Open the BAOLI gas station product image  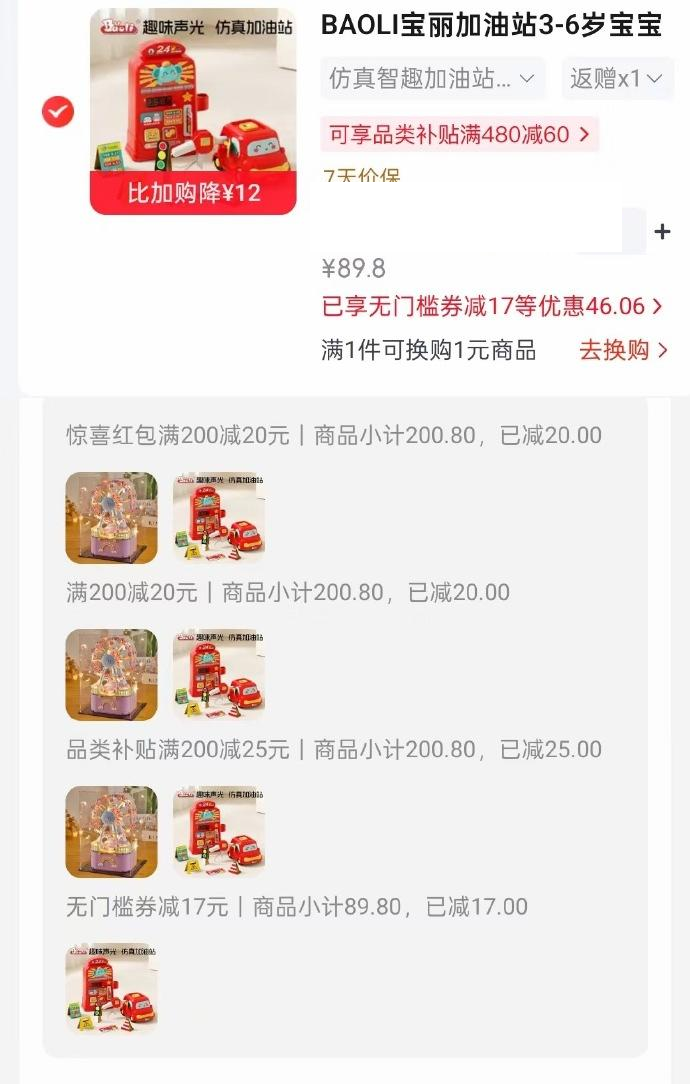point(193,111)
